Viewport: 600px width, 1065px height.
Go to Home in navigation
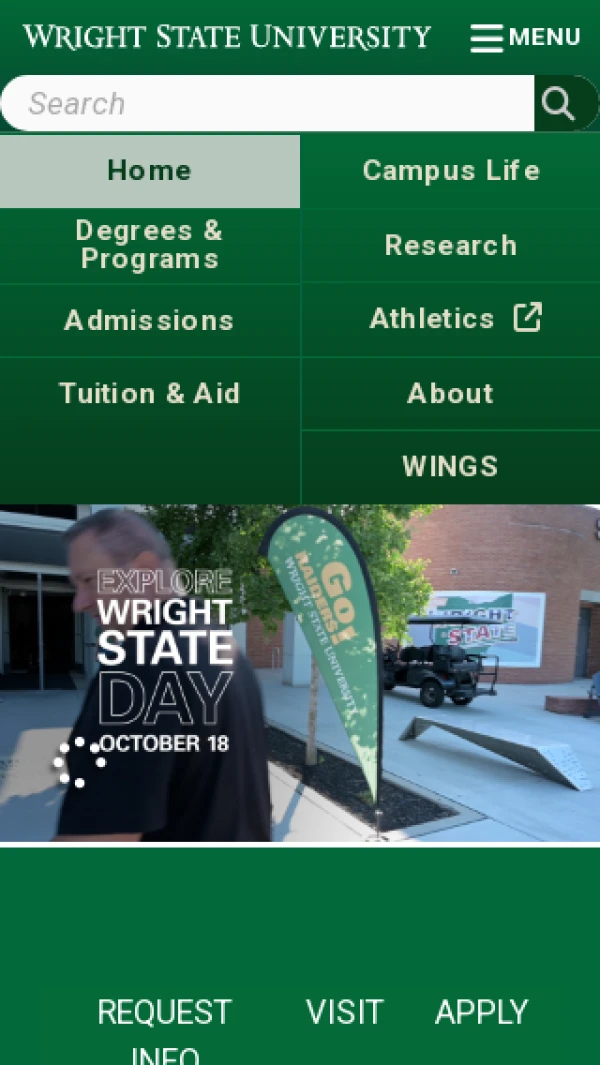pyautogui.click(x=150, y=171)
